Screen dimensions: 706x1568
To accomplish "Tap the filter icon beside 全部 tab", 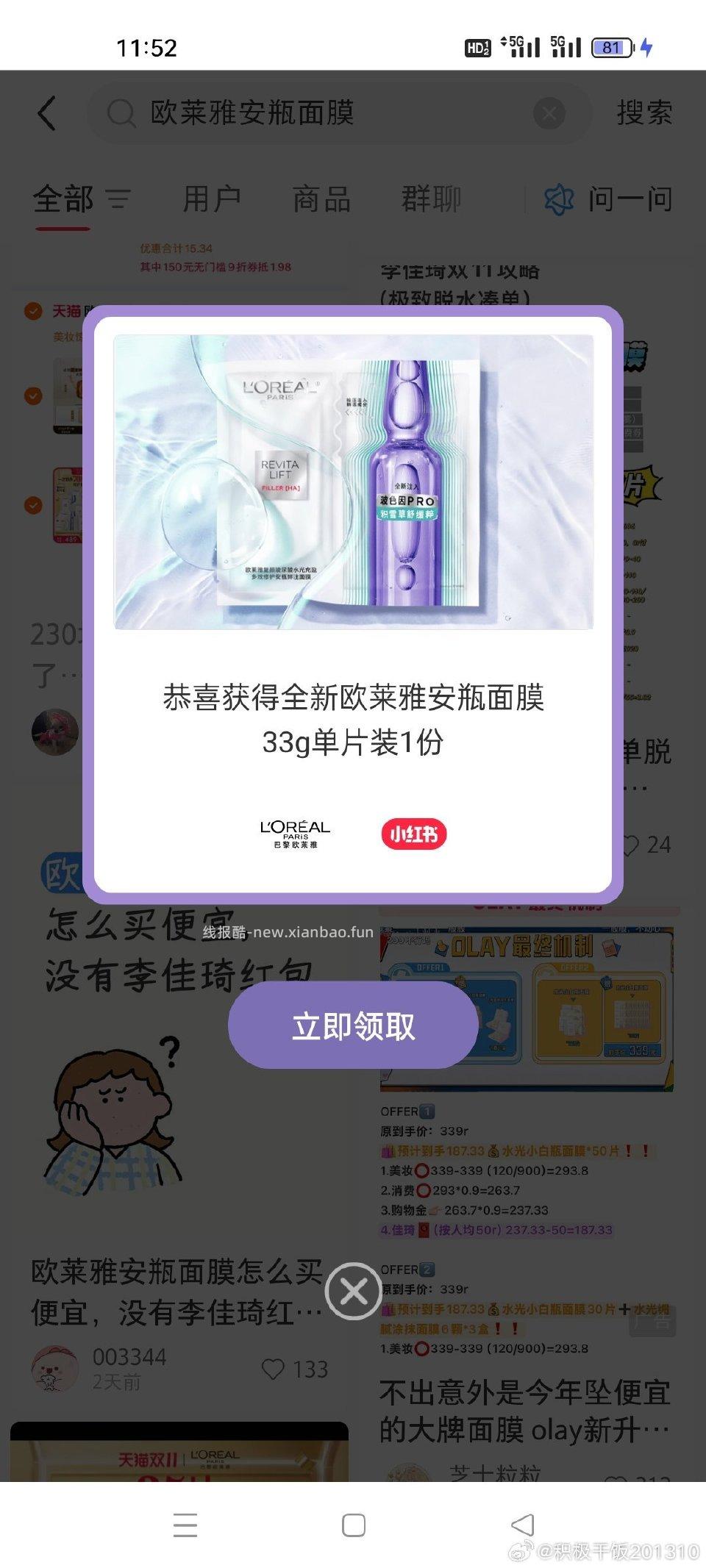I will (119, 199).
